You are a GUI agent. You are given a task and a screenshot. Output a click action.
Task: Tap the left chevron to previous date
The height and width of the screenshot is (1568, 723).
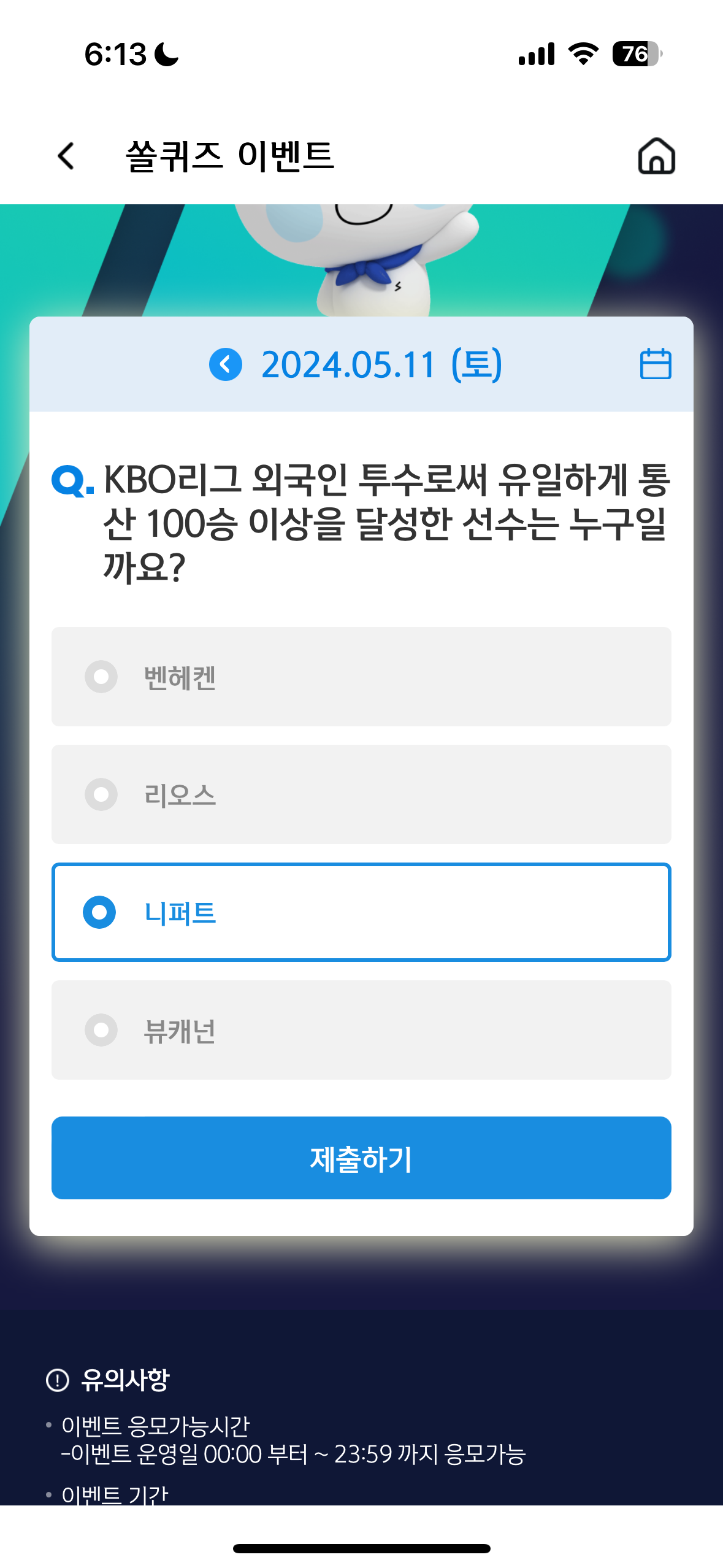228,364
